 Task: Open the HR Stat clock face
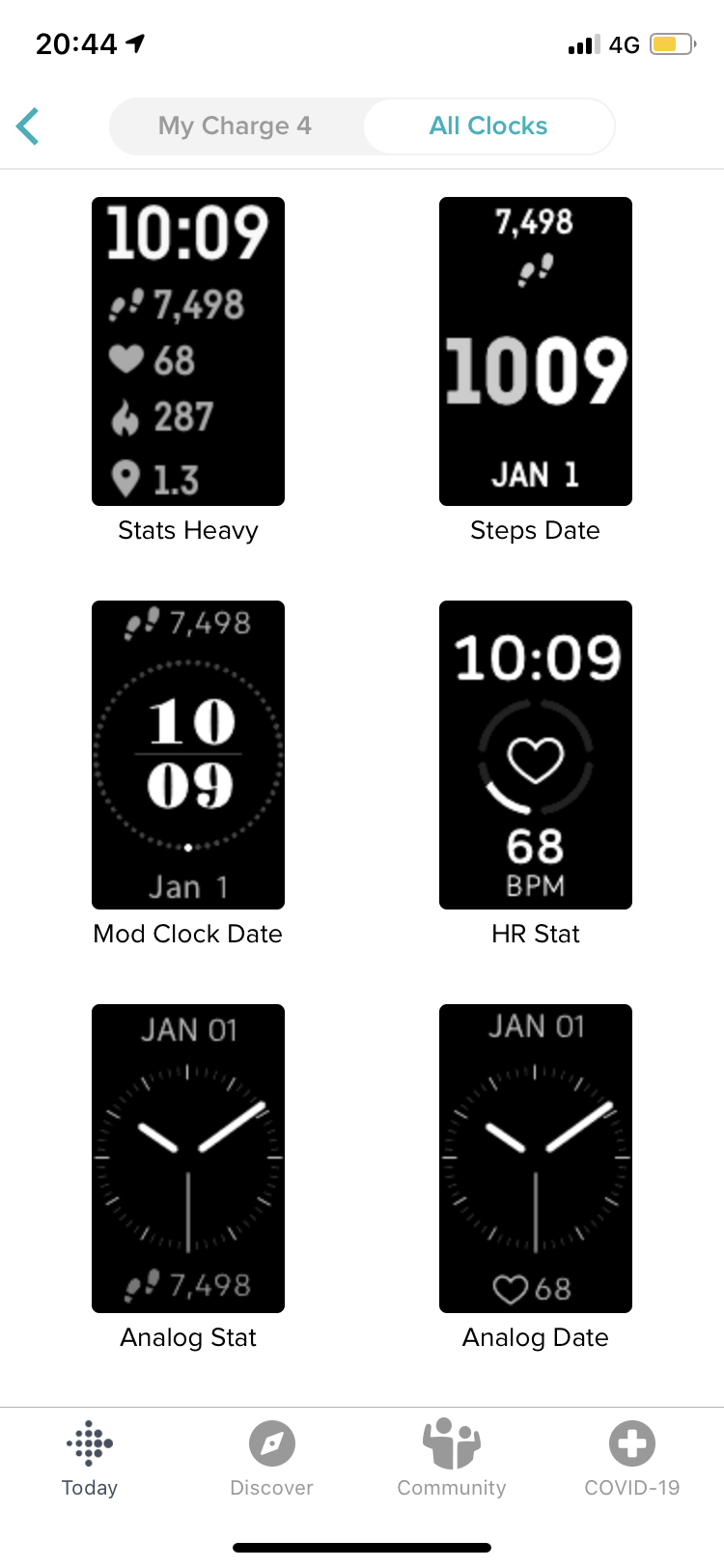click(x=536, y=755)
